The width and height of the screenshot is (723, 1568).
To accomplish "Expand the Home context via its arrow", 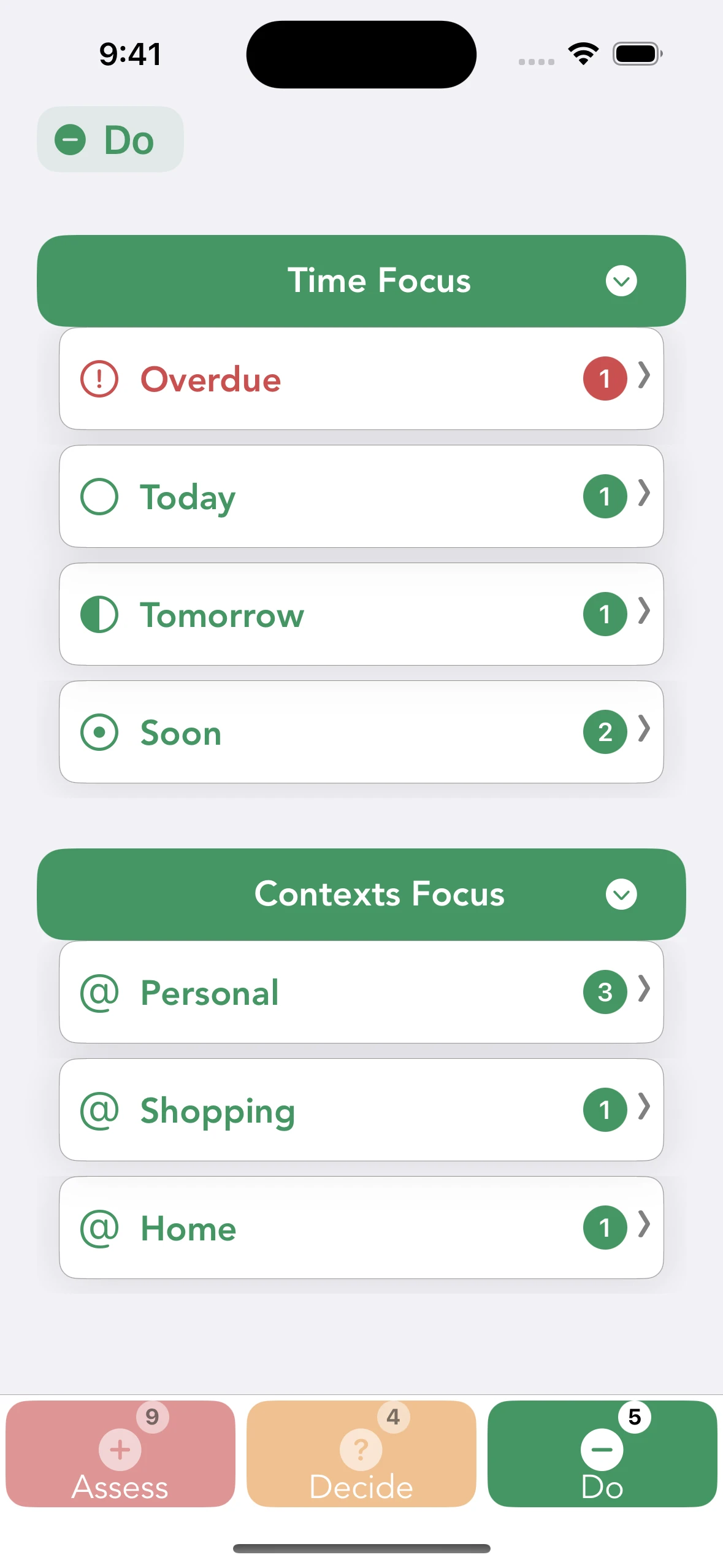I will coord(645,1228).
